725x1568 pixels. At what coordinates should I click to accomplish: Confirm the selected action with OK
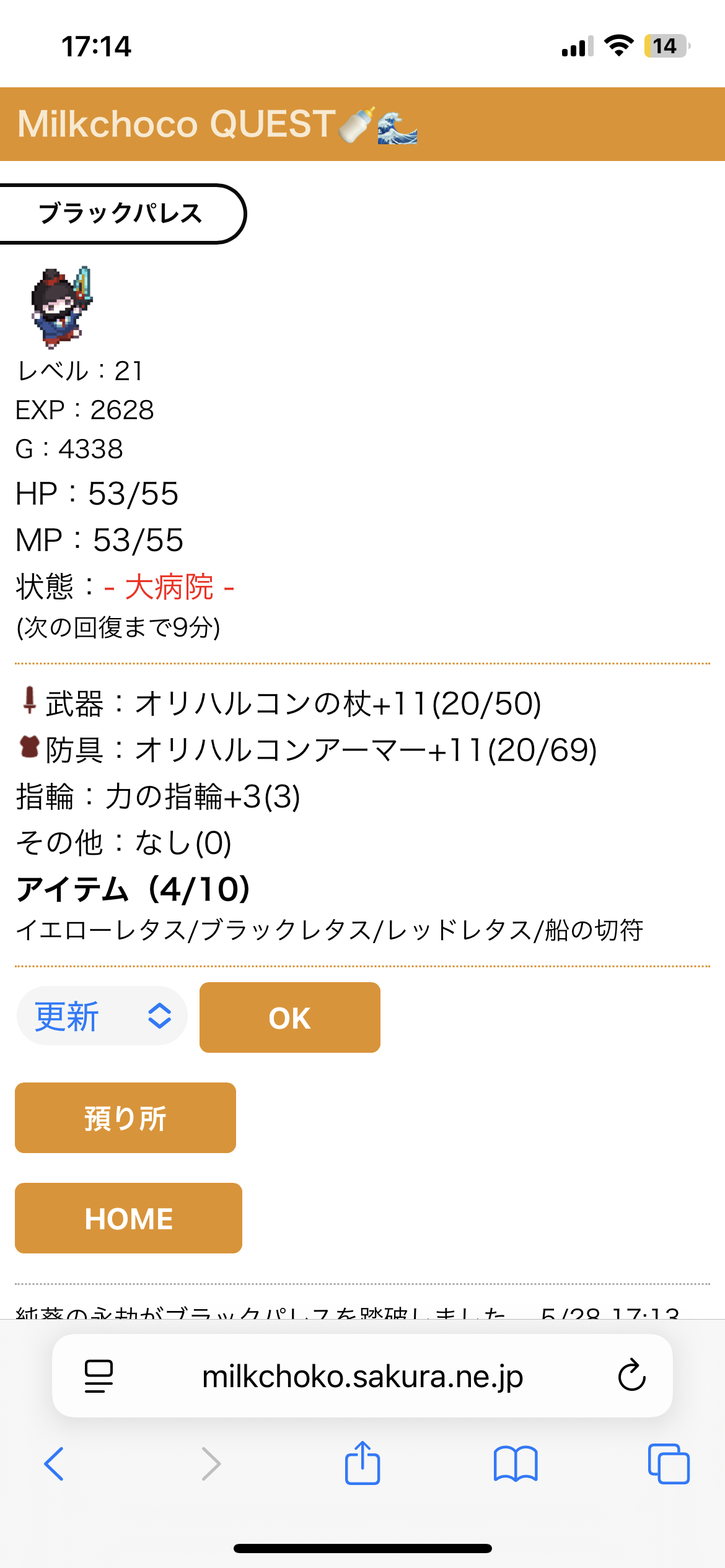click(290, 1017)
